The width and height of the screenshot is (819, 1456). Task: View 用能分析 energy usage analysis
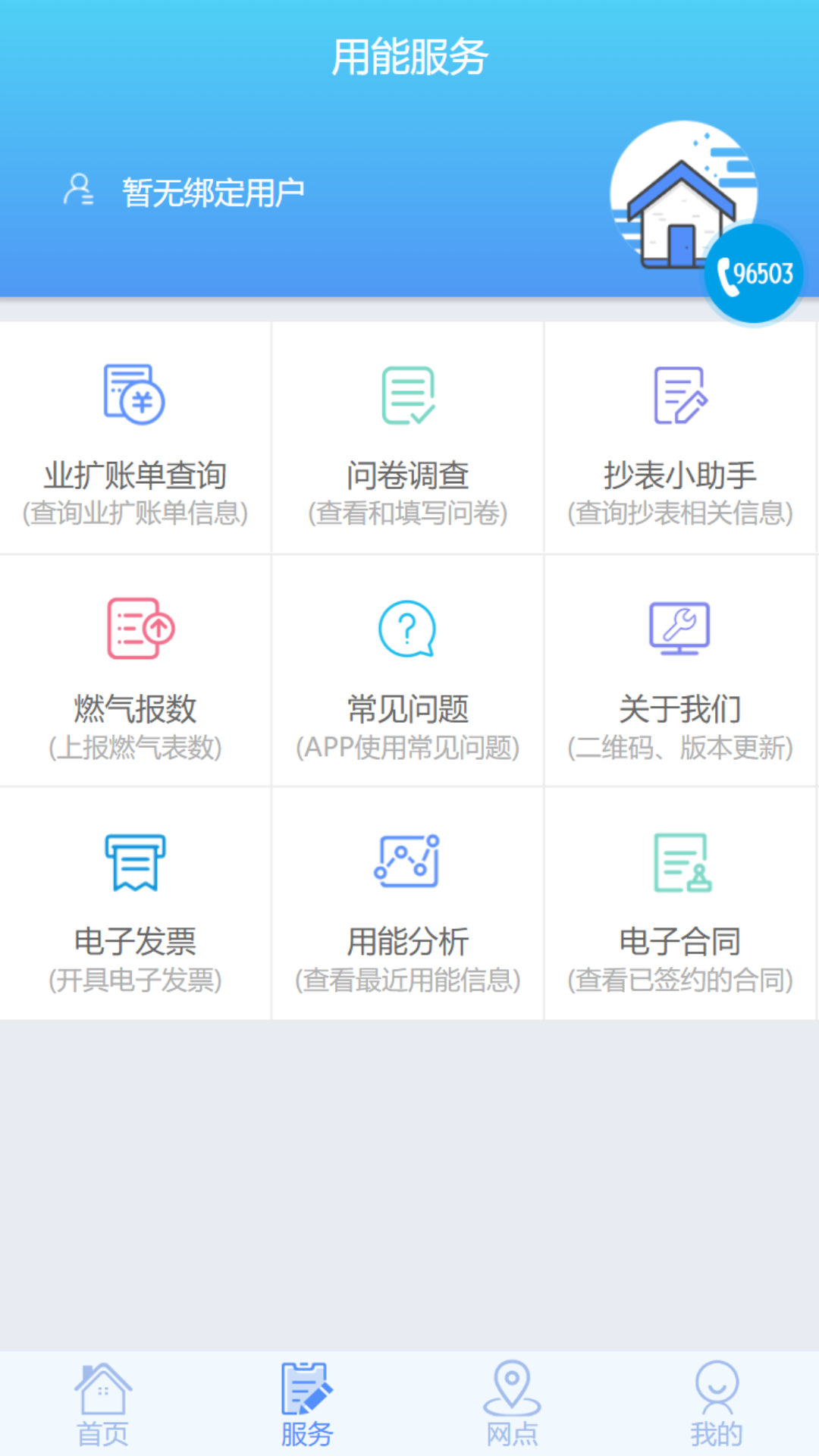407,904
